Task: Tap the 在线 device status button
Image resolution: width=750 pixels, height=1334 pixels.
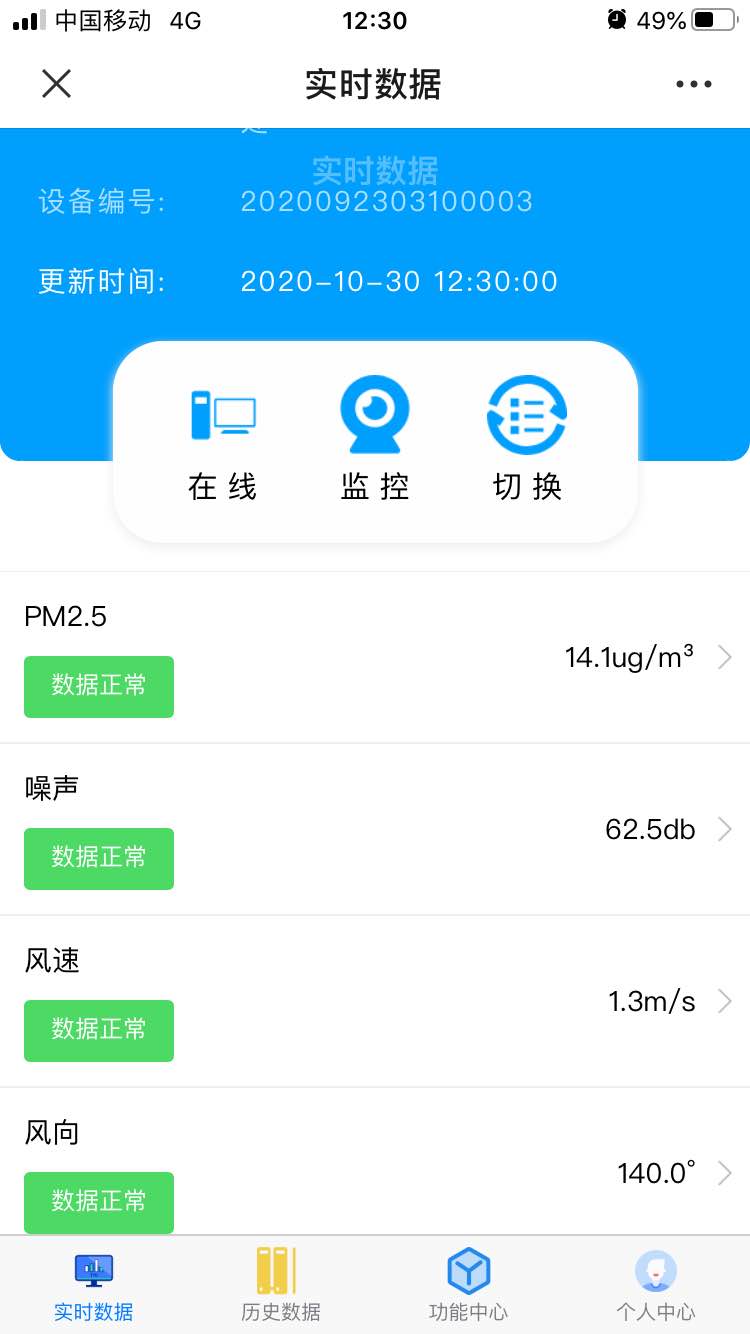Action: coord(223,443)
